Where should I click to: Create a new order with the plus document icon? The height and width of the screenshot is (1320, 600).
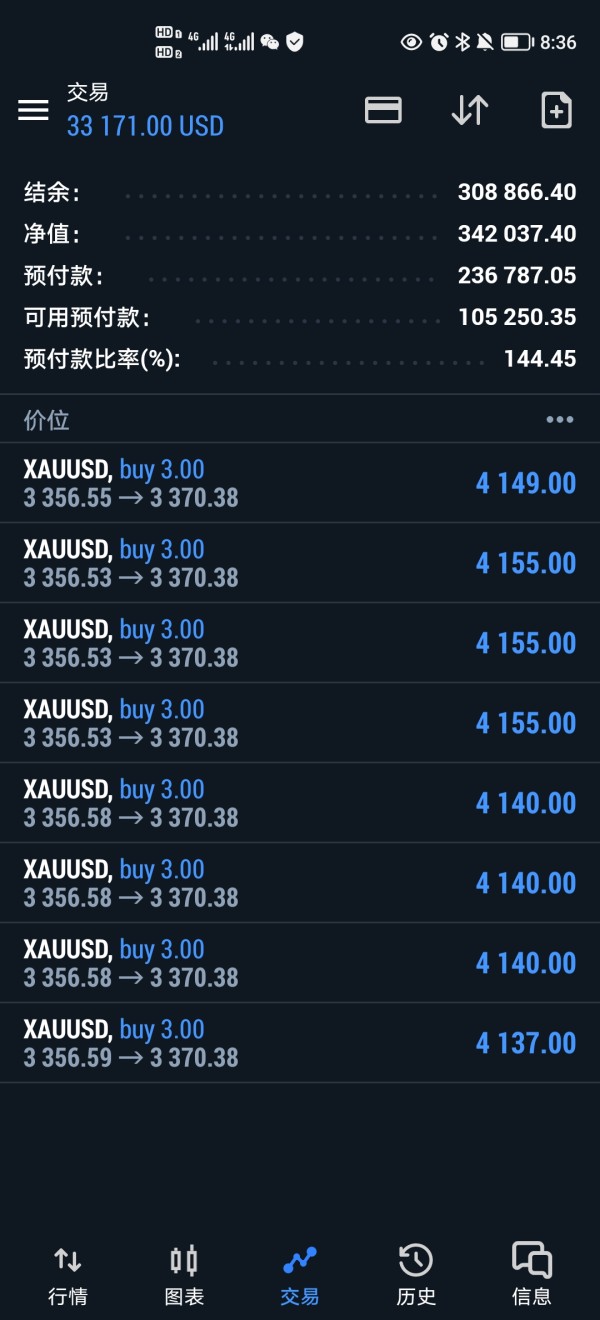tap(556, 110)
